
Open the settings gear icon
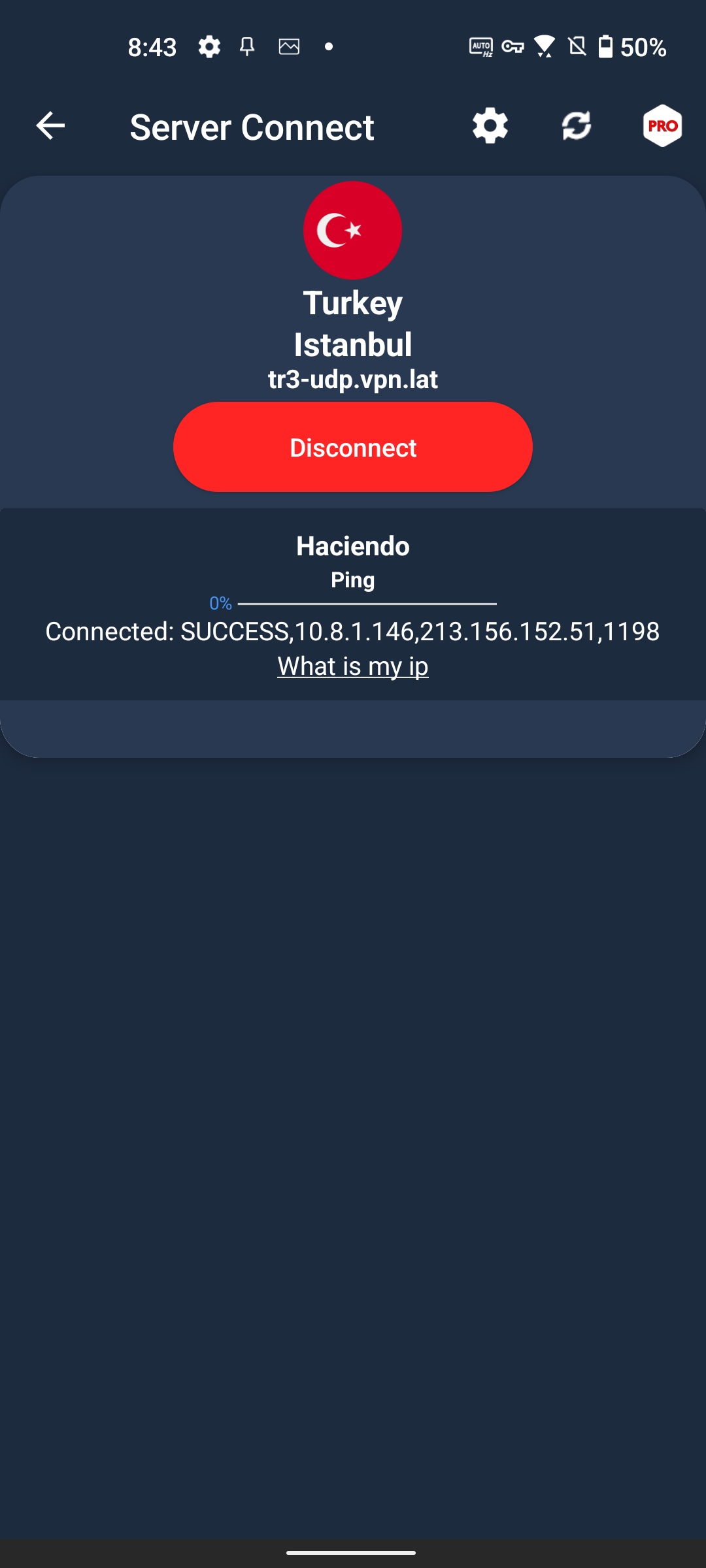(x=490, y=125)
